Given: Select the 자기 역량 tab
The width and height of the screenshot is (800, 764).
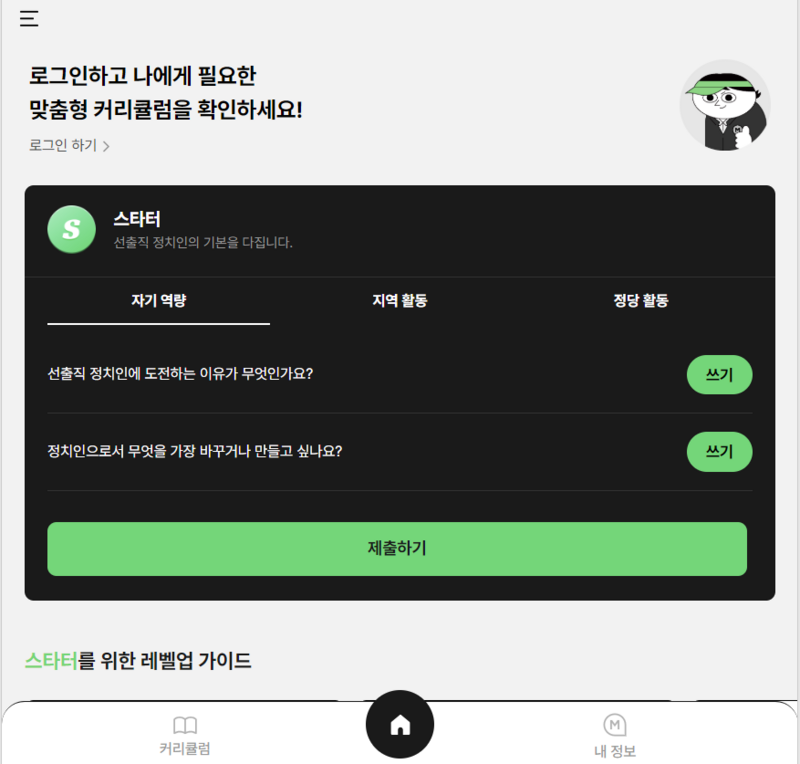Looking at the screenshot, I should (158, 301).
